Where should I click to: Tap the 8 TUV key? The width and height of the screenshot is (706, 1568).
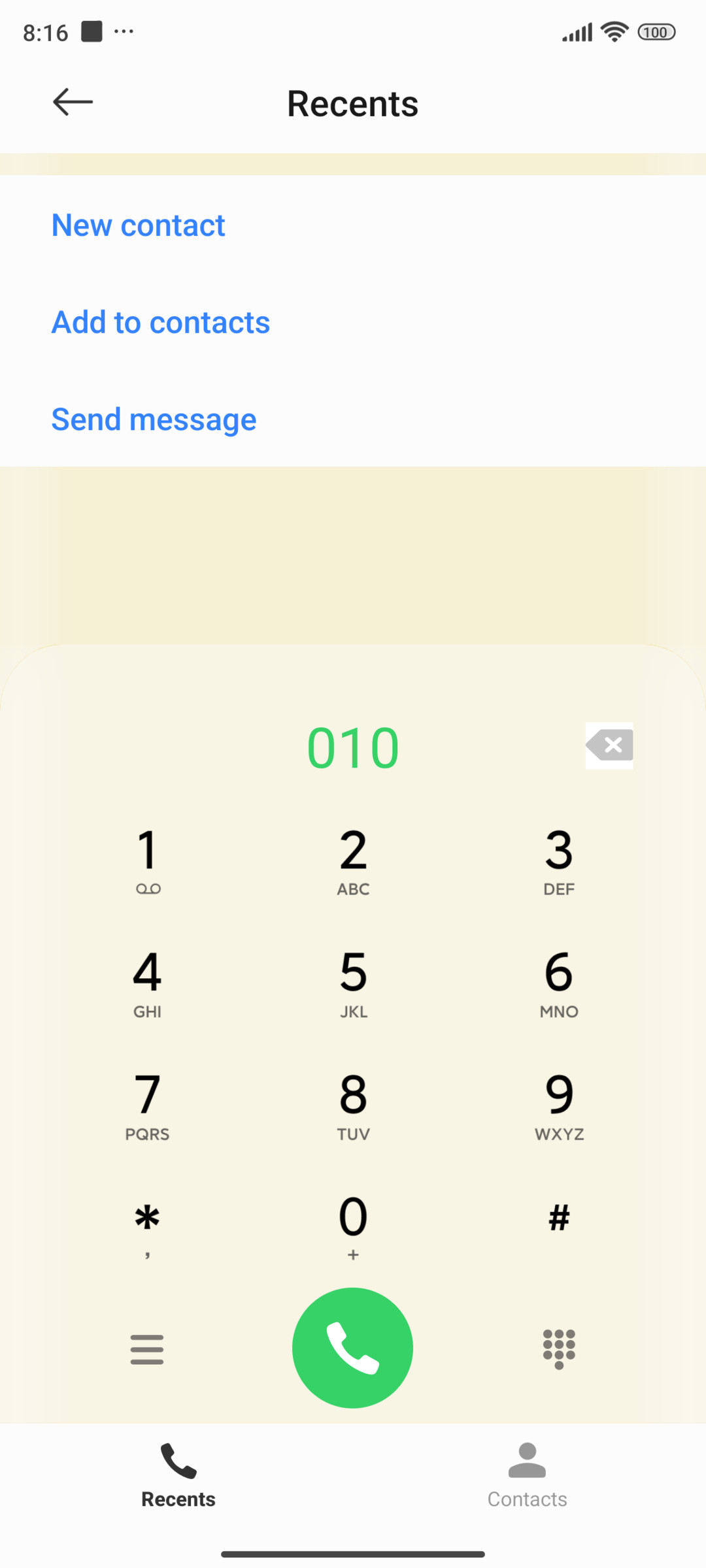(353, 1106)
